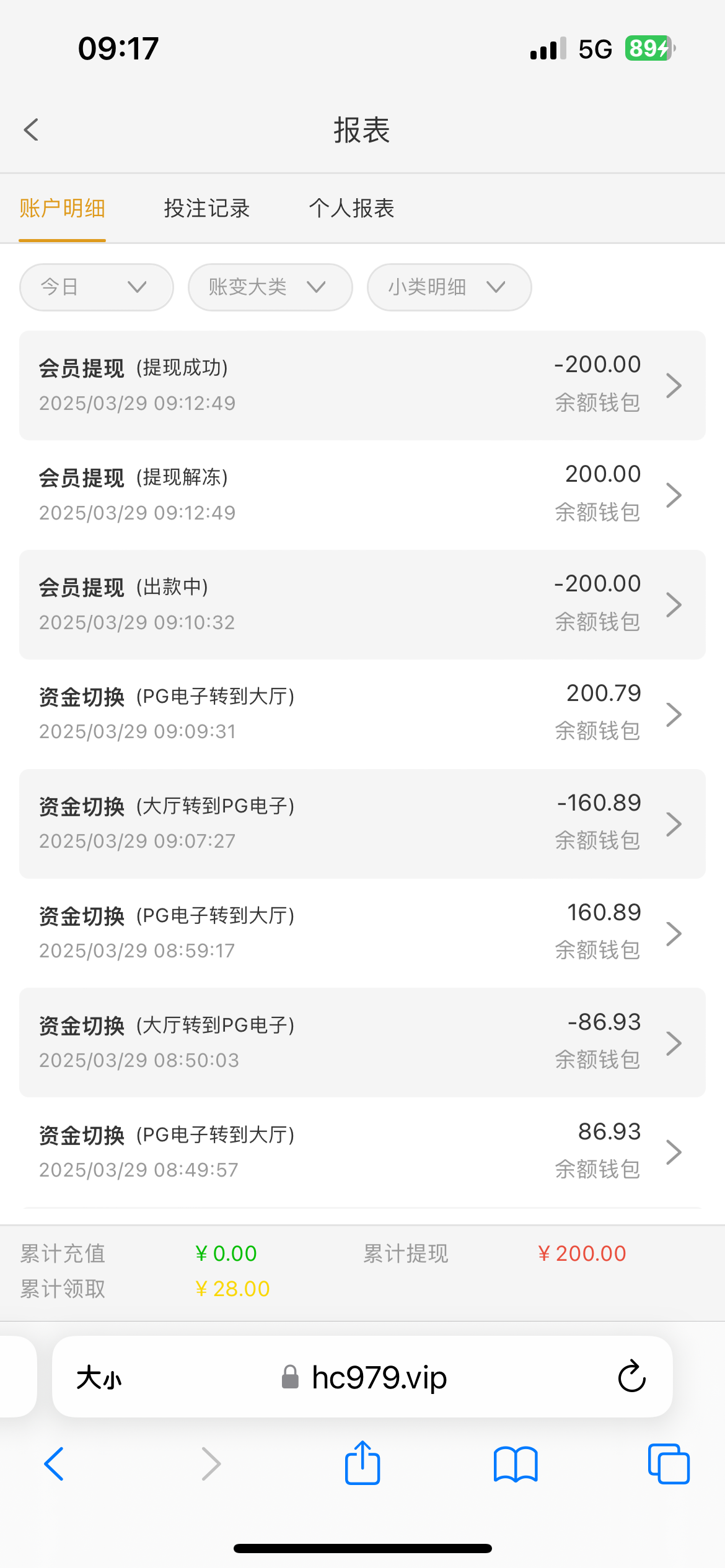The width and height of the screenshot is (725, 1568).
Task: View the 出款中 withdrawal record
Action: click(x=362, y=604)
